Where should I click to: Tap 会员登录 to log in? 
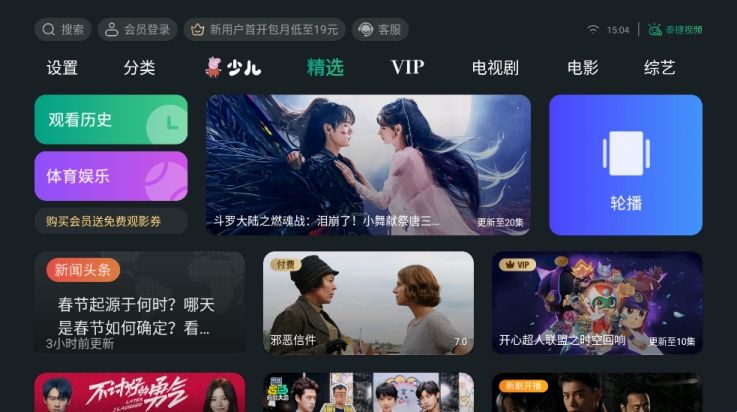(137, 30)
